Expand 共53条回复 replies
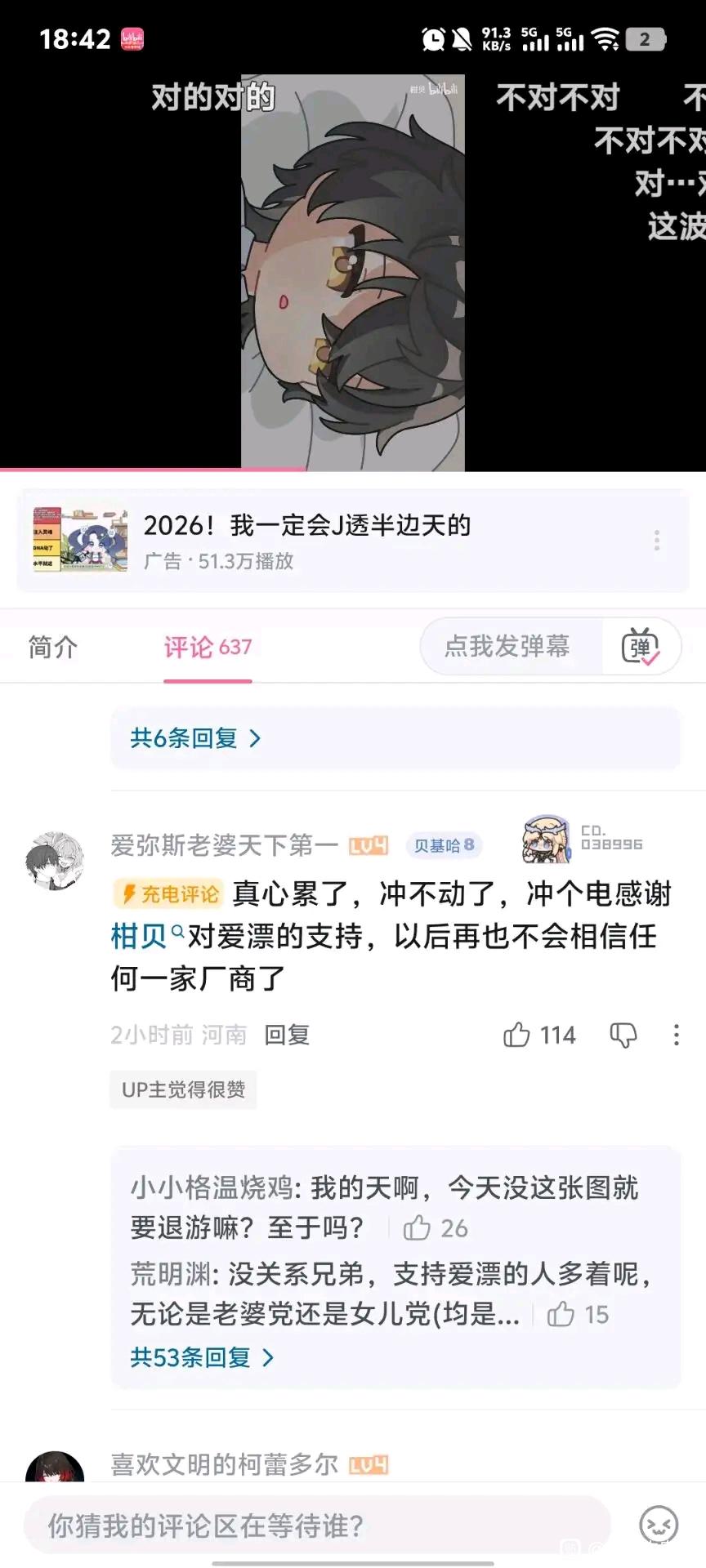 click(x=201, y=1357)
